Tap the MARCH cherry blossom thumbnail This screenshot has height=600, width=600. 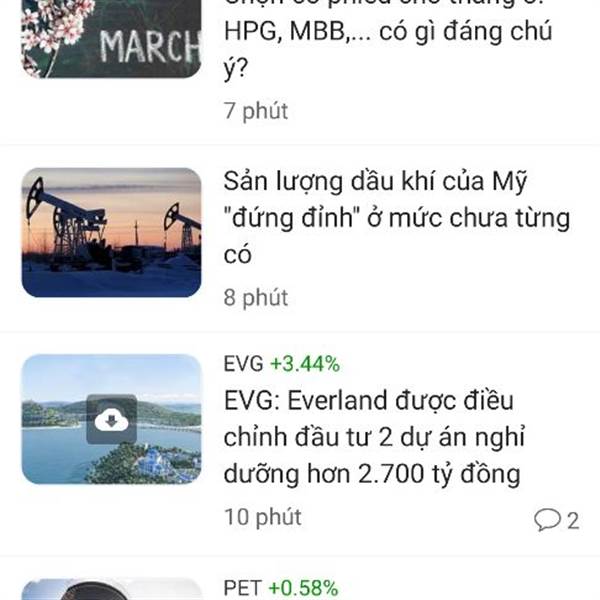tap(111, 38)
